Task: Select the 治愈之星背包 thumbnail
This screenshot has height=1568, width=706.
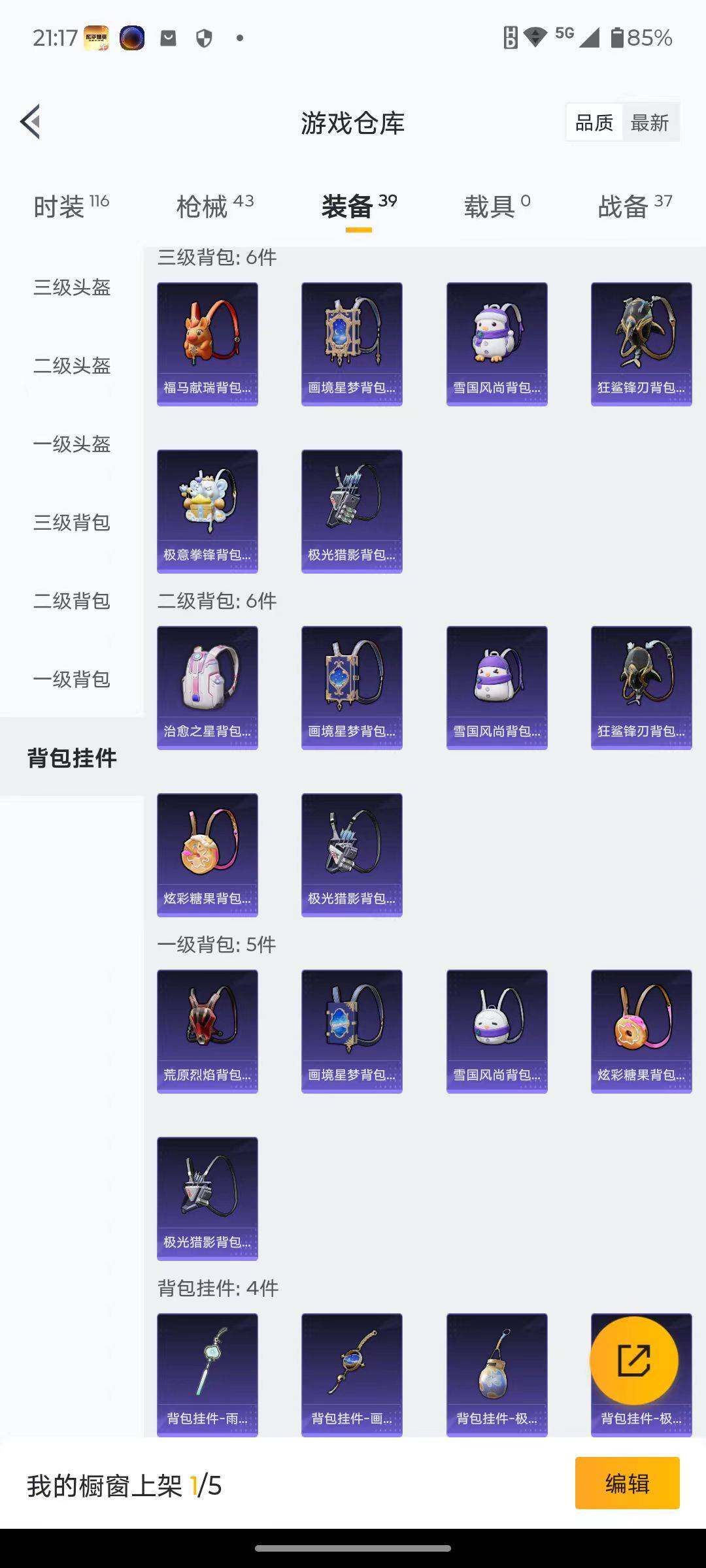Action: click(207, 686)
